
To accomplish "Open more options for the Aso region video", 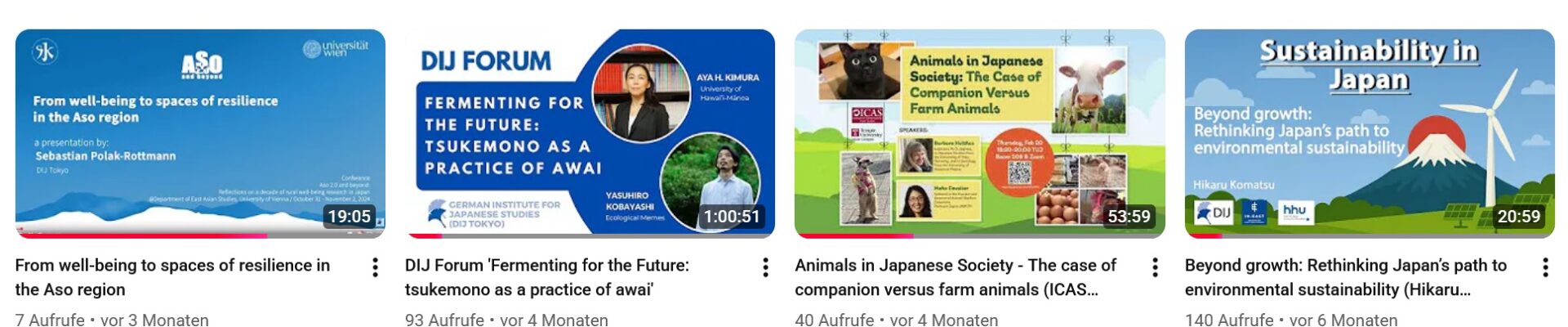I will (375, 267).
